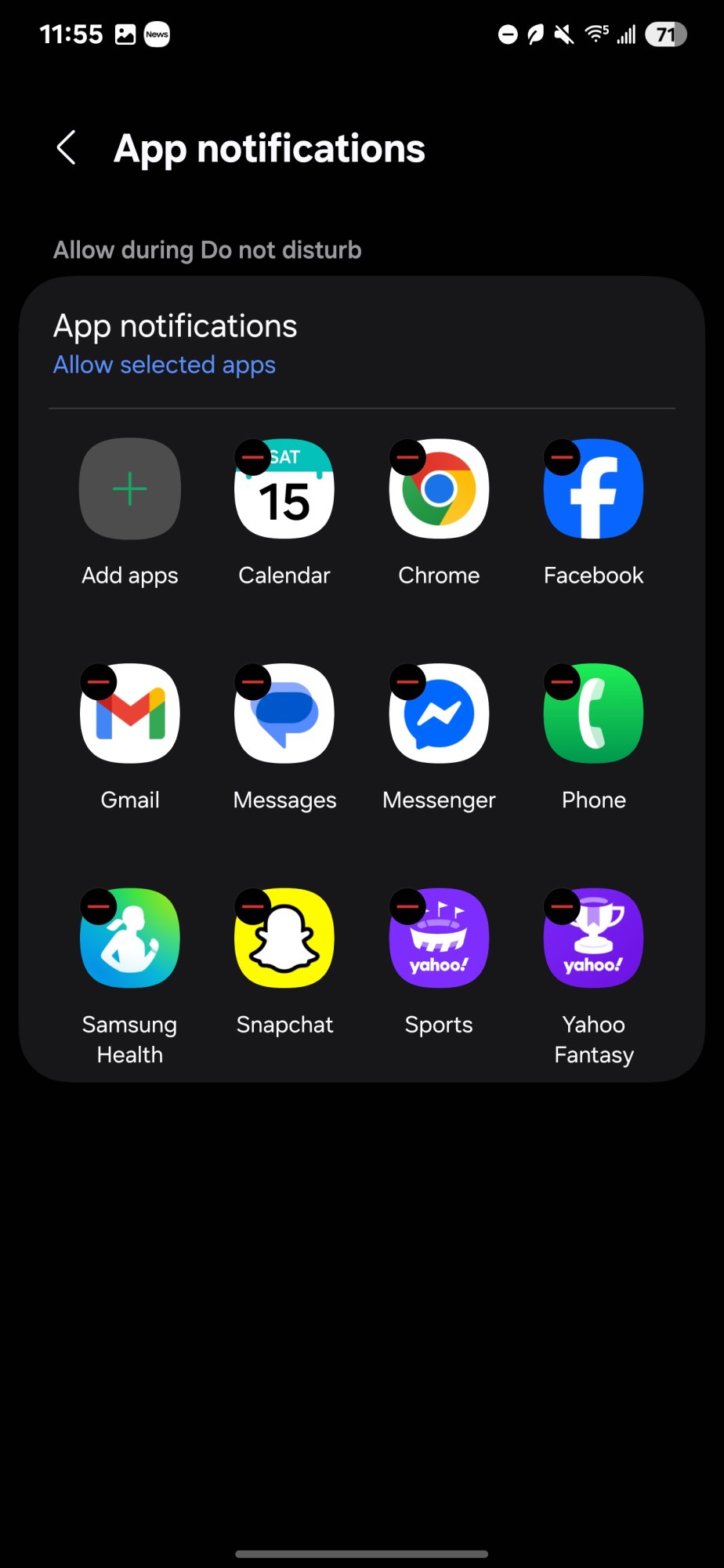Remove Chrome from allowed apps
Screen dimensions: 724x1568
(x=407, y=457)
